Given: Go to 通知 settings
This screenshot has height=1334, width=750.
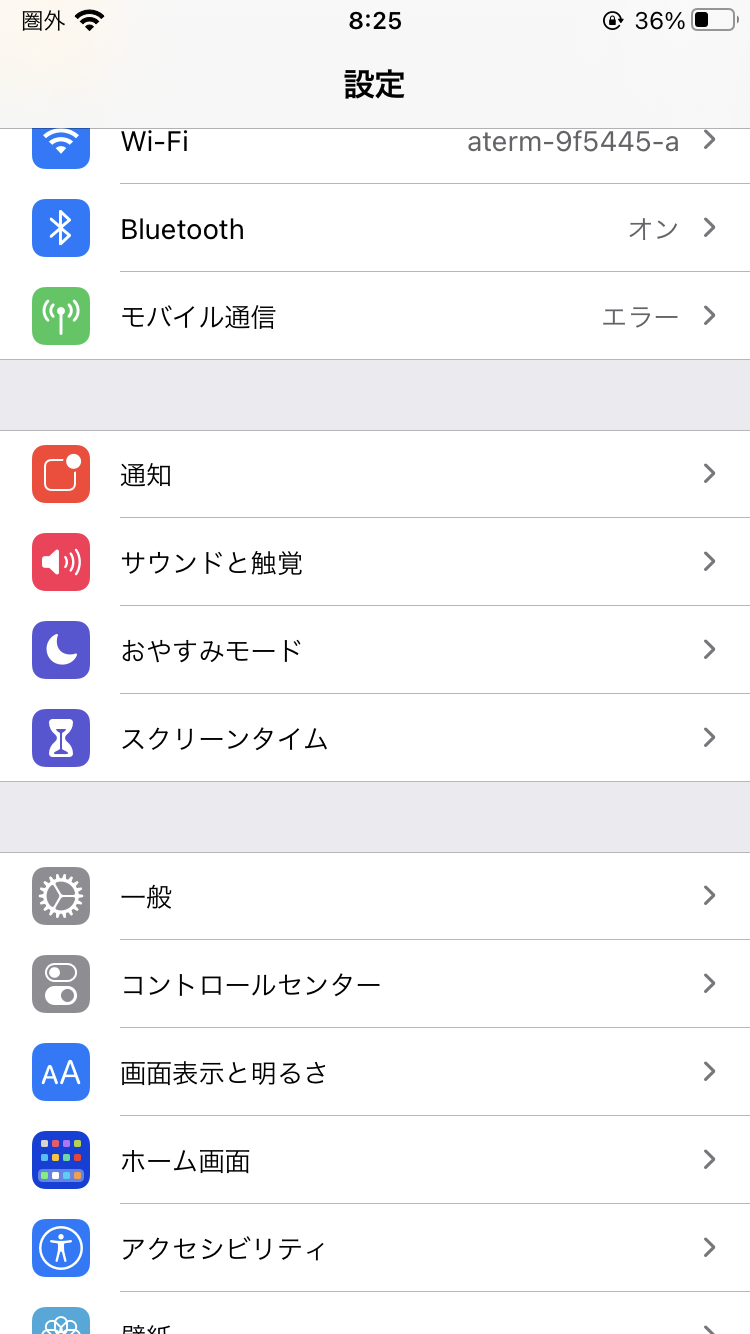Looking at the screenshot, I should pyautogui.click(x=375, y=474).
